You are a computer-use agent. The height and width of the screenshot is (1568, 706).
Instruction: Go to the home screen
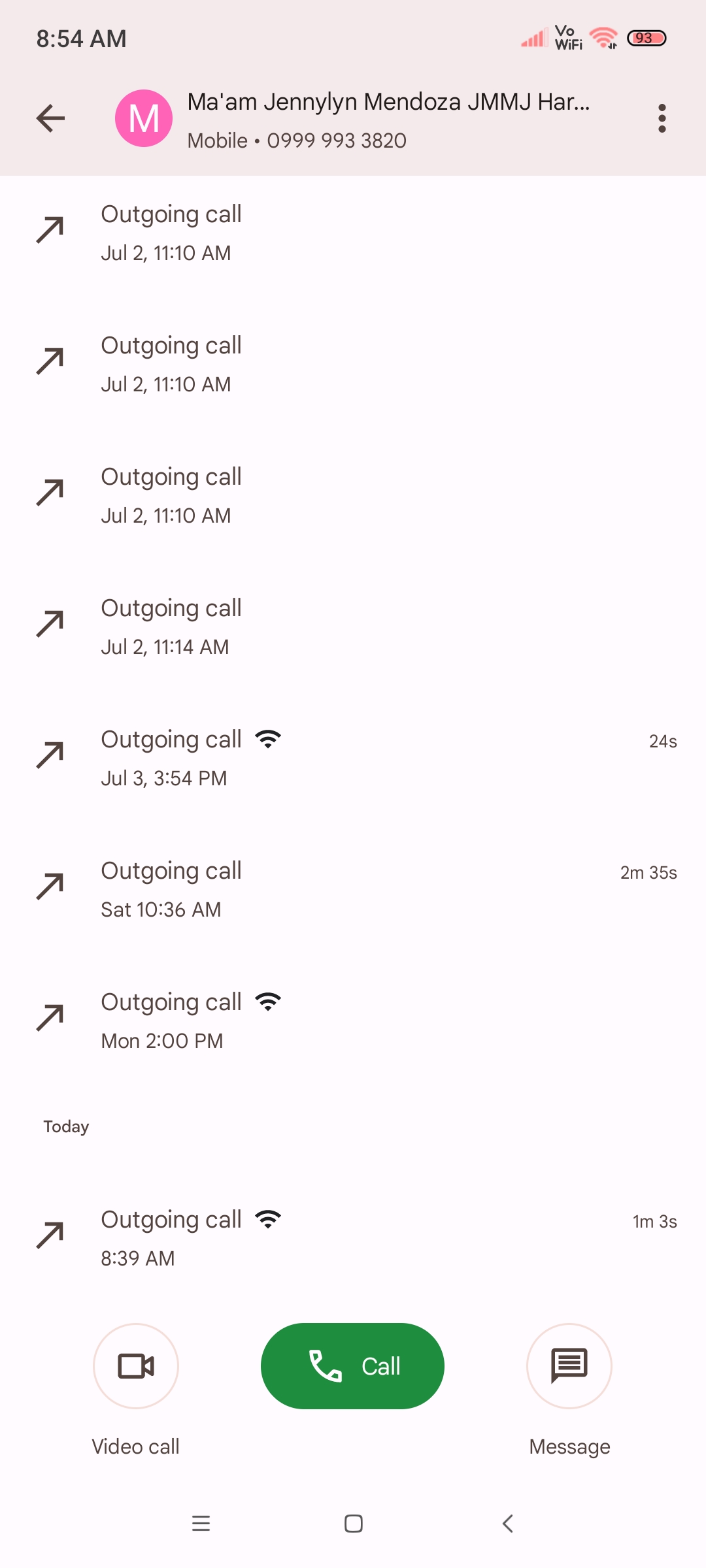pyautogui.click(x=354, y=1524)
